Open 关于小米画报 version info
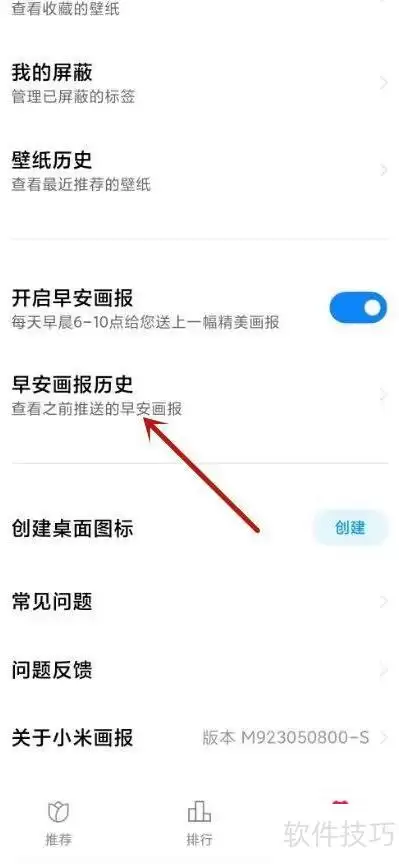 point(200,738)
